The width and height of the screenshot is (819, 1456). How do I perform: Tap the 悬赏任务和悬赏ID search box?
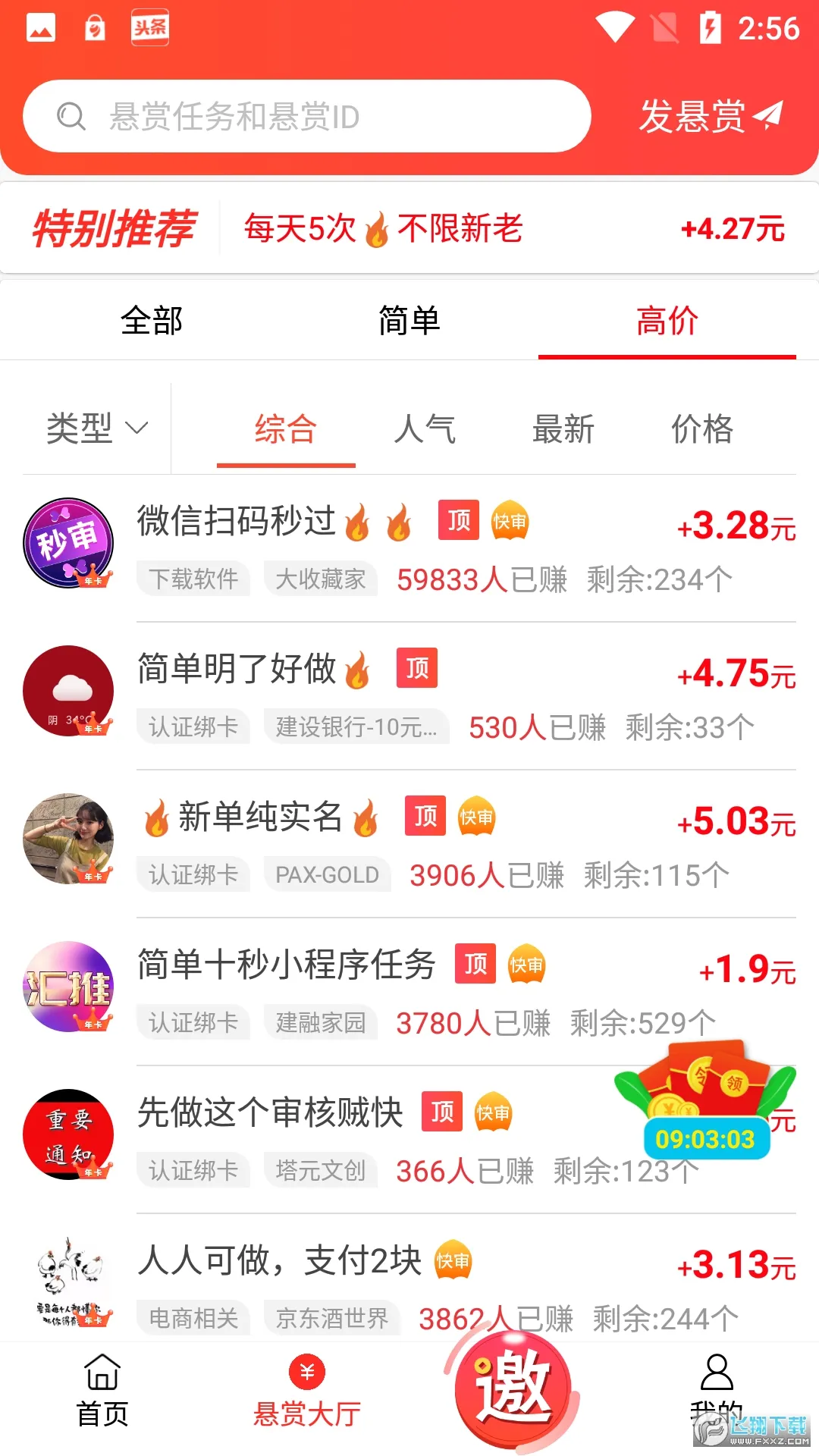[x=307, y=117]
